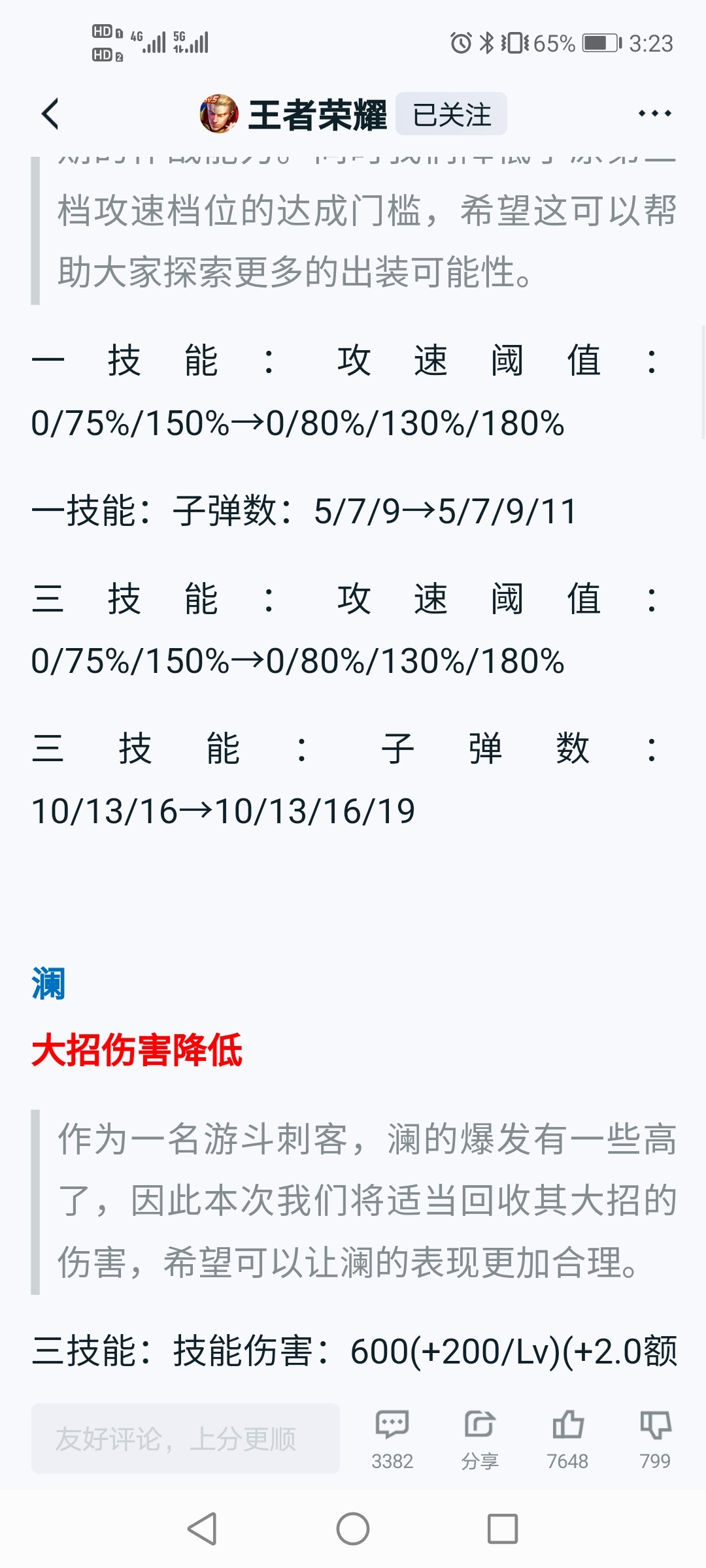The height and width of the screenshot is (1568, 706).
Task: Open the comments with 3382 replies
Action: (x=392, y=1437)
